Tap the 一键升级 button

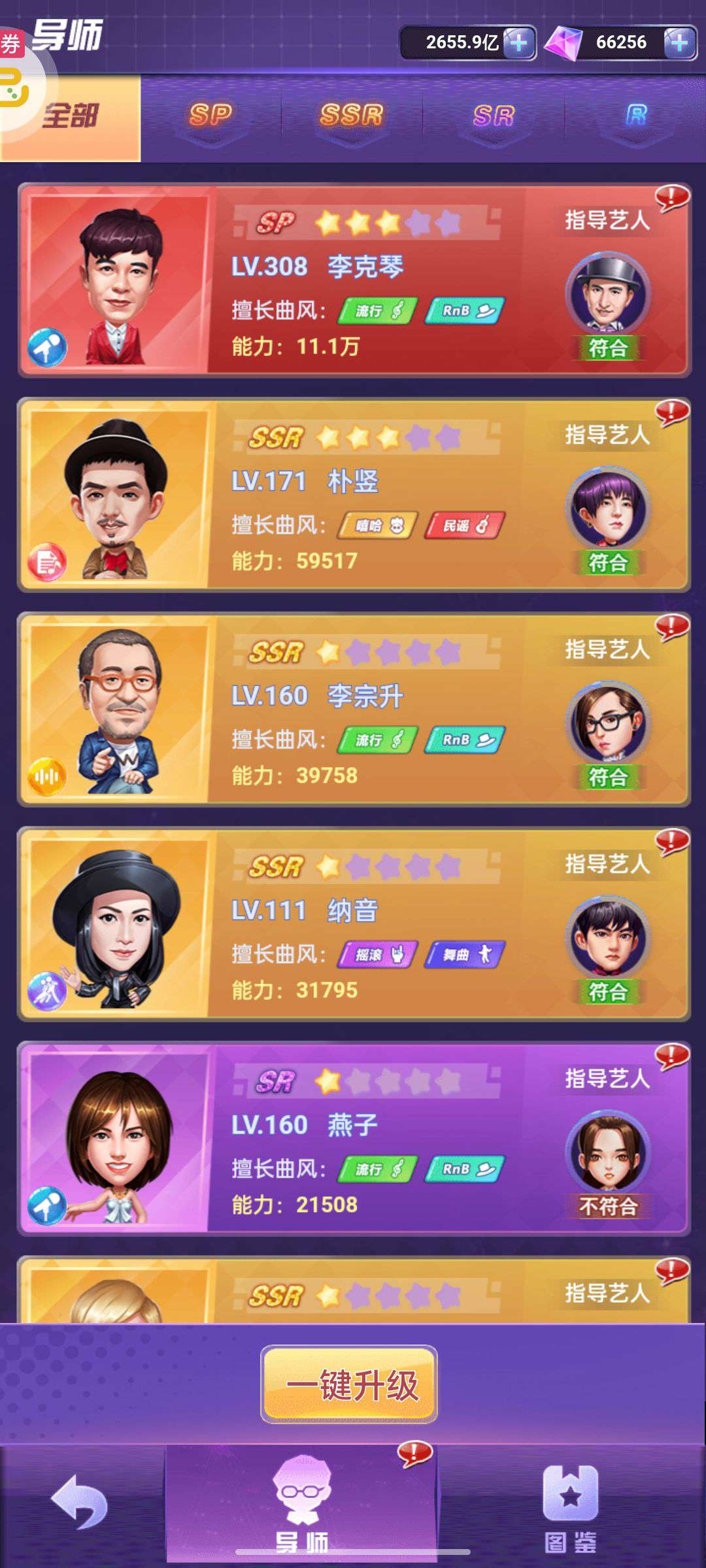(349, 1384)
